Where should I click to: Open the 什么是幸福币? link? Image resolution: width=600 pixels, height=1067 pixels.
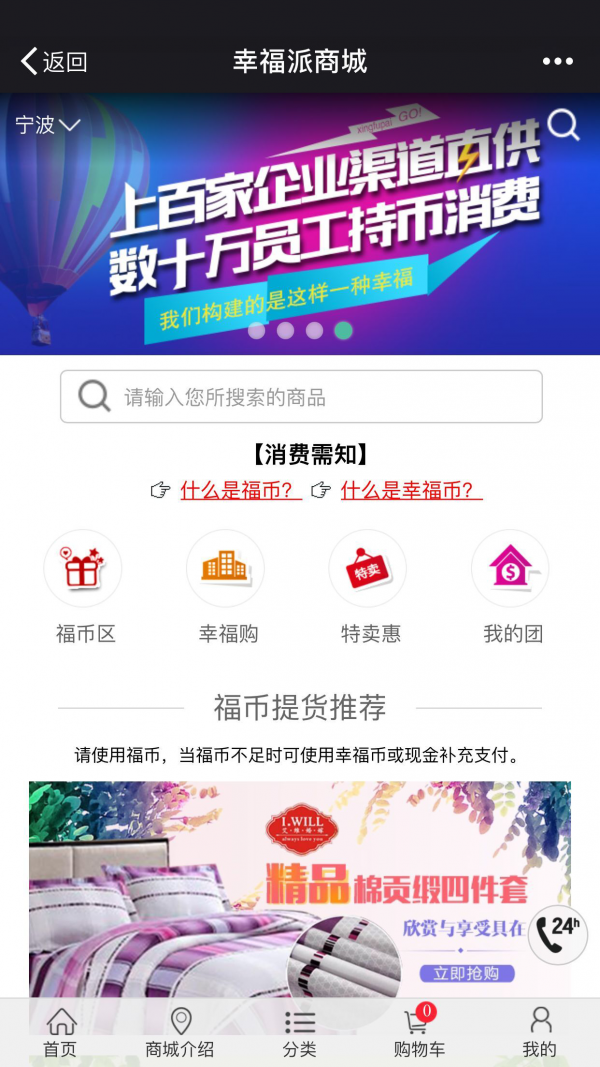411,490
